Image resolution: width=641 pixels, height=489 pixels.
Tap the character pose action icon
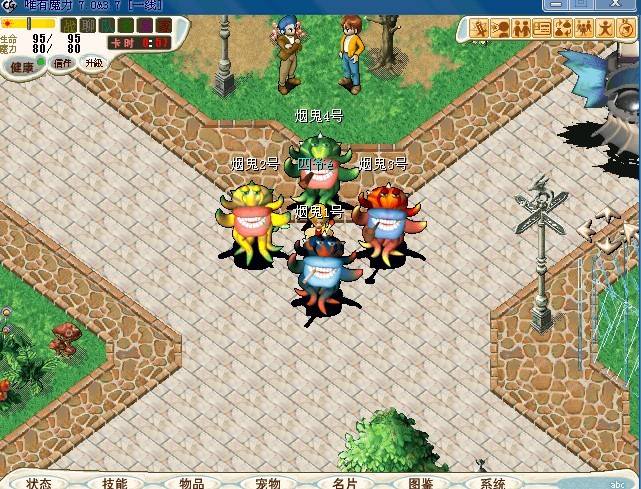pyautogui.click(x=605, y=28)
